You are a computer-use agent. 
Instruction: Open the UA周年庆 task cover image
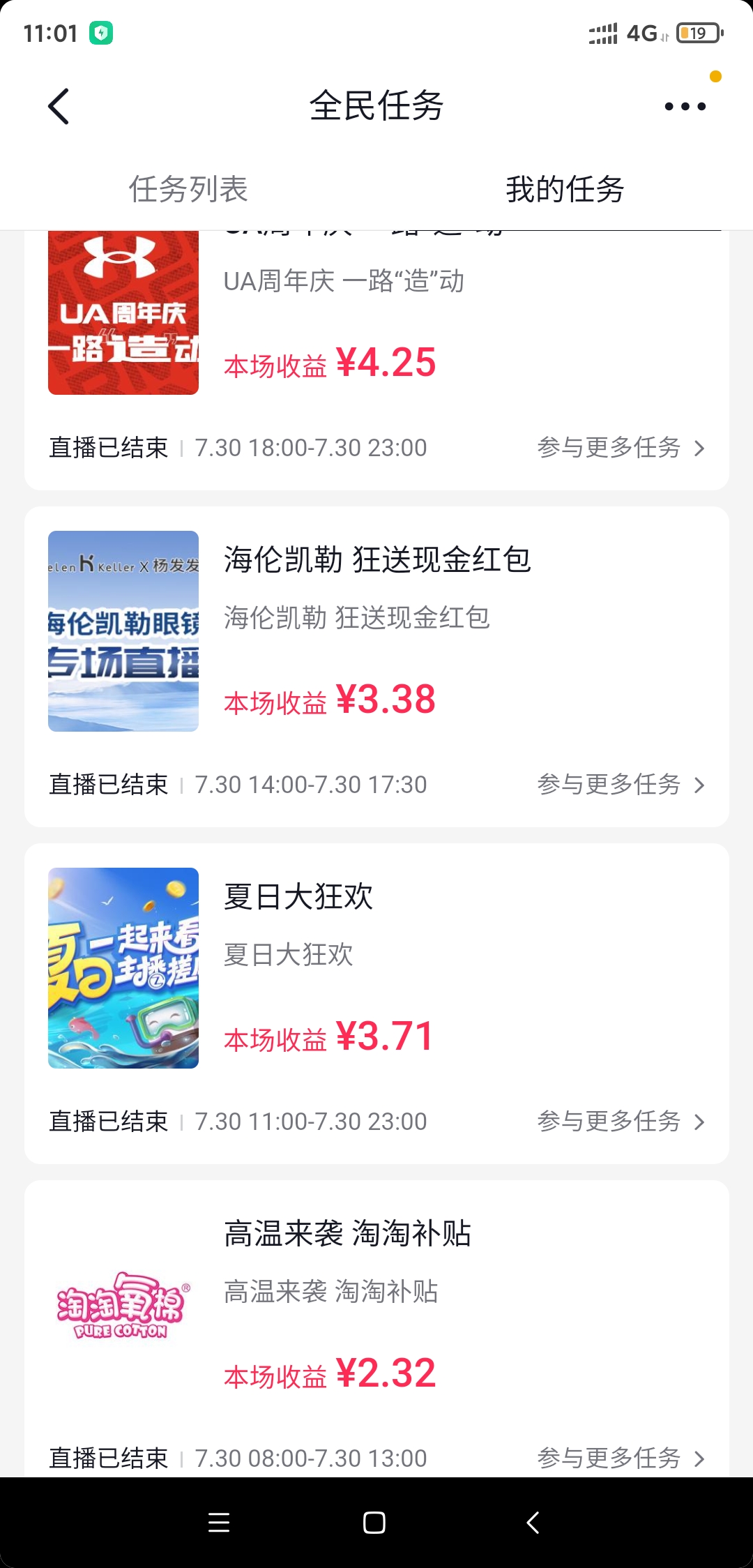tap(123, 314)
